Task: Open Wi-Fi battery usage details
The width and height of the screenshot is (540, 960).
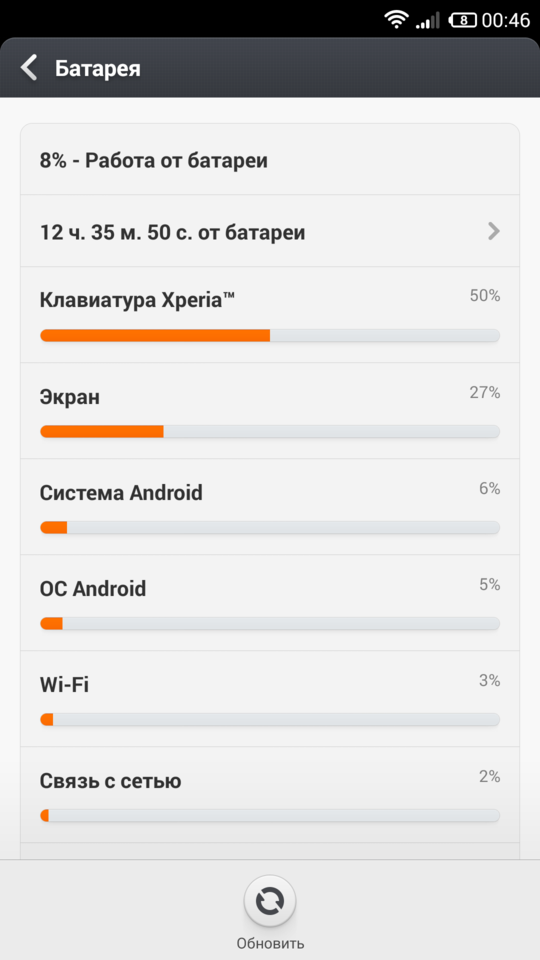Action: point(270,699)
